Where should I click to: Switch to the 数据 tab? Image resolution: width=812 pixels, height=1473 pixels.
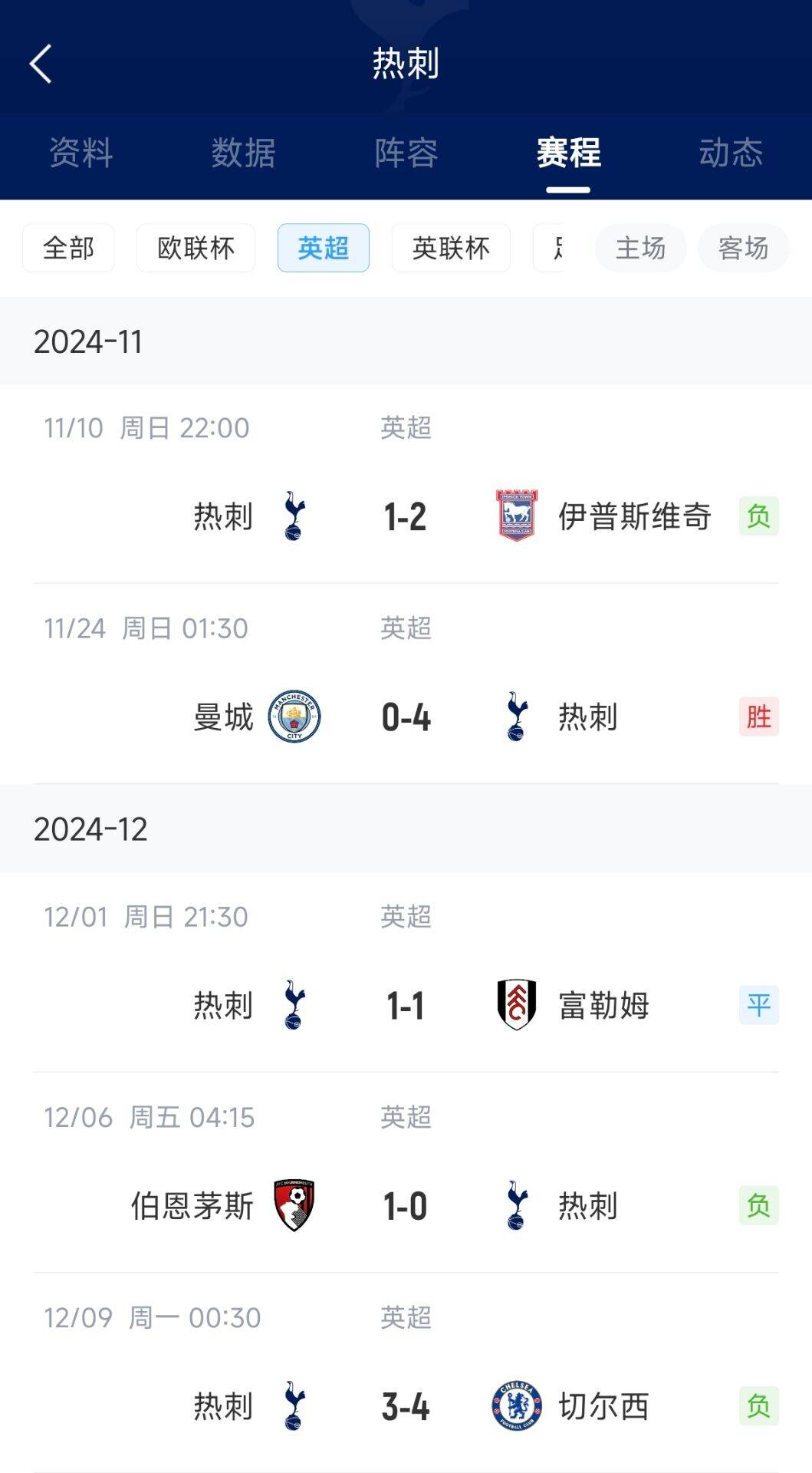(244, 153)
